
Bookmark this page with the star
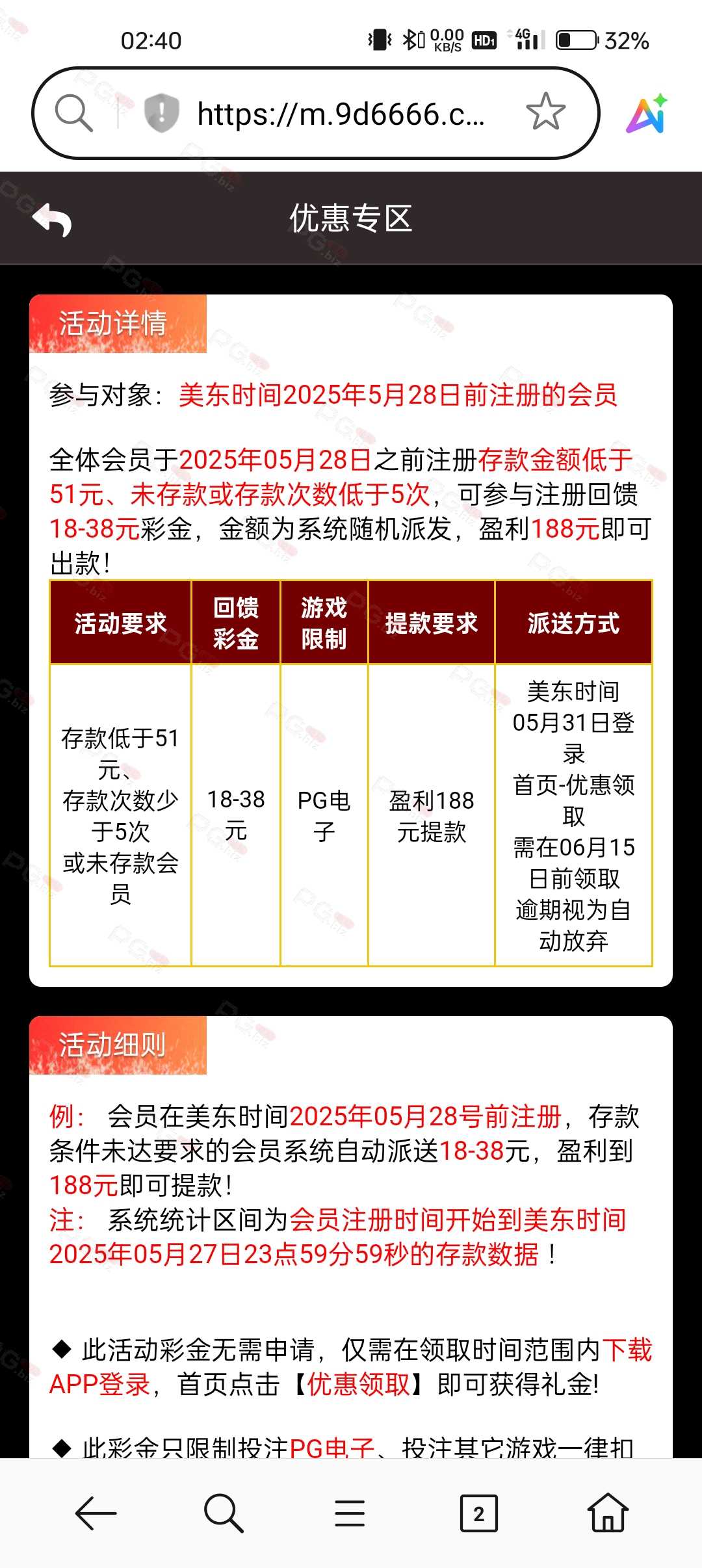(x=545, y=112)
